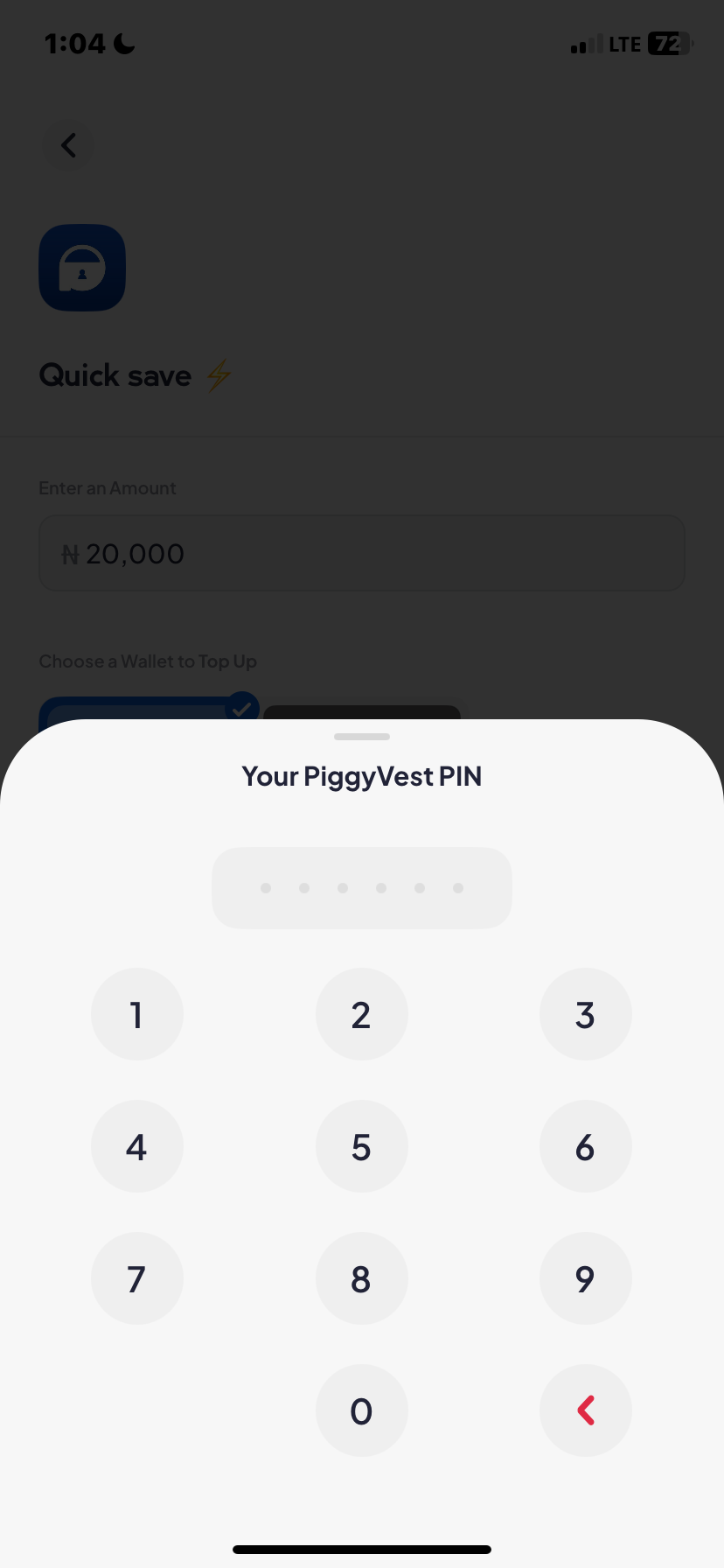Viewport: 724px width, 1568px height.
Task: Tap the Quick save padlock icon
Action: 82,268
